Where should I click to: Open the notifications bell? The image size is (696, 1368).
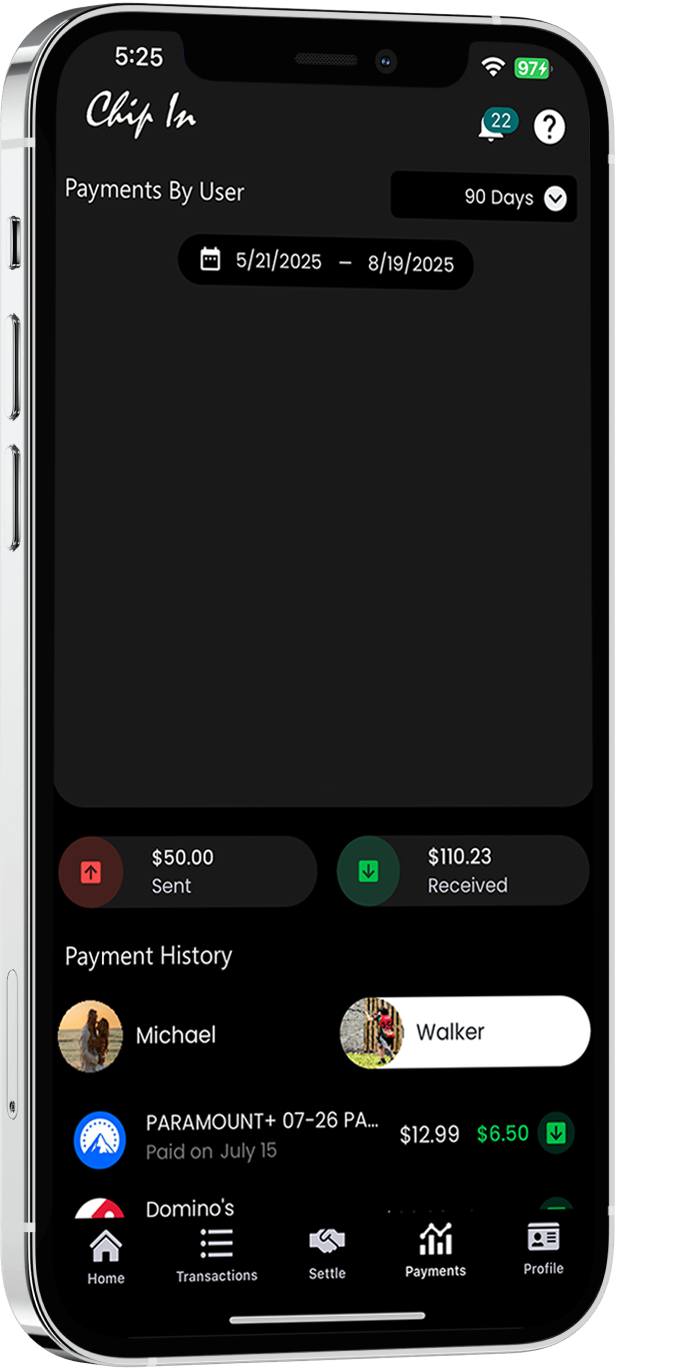tap(492, 128)
